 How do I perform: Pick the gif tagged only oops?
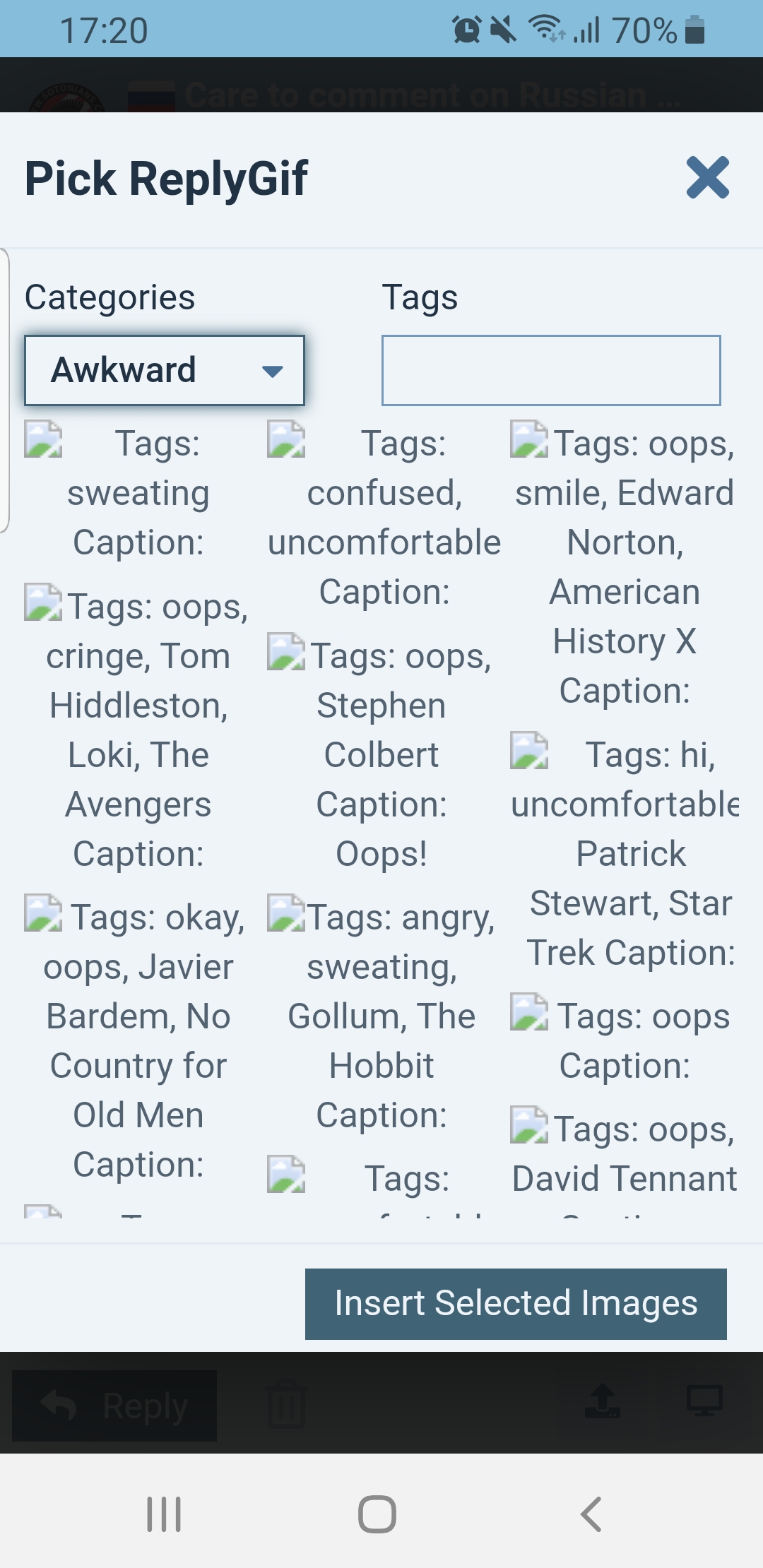[529, 1012]
